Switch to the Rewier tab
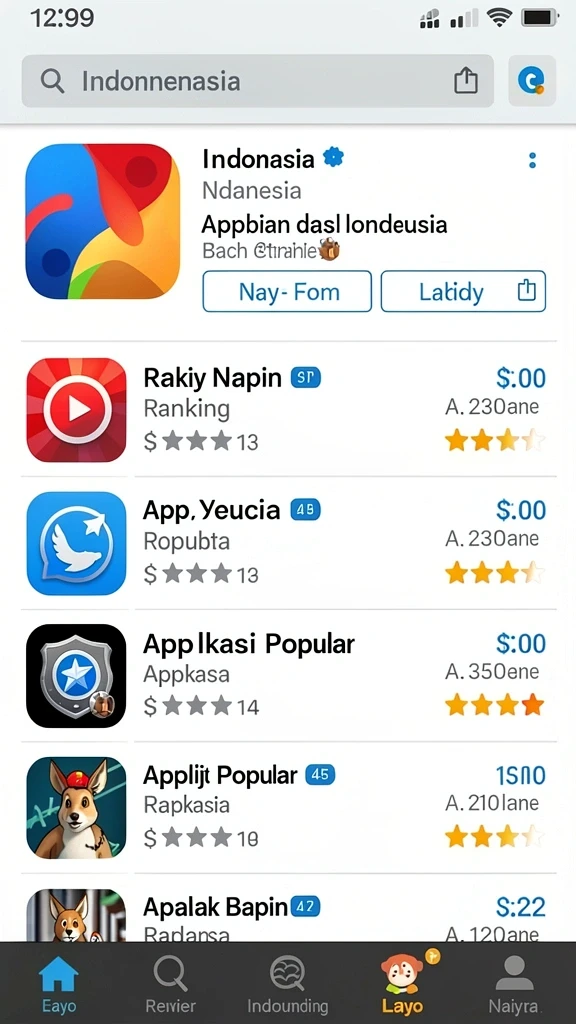Image resolution: width=576 pixels, height=1024 pixels. (171, 983)
